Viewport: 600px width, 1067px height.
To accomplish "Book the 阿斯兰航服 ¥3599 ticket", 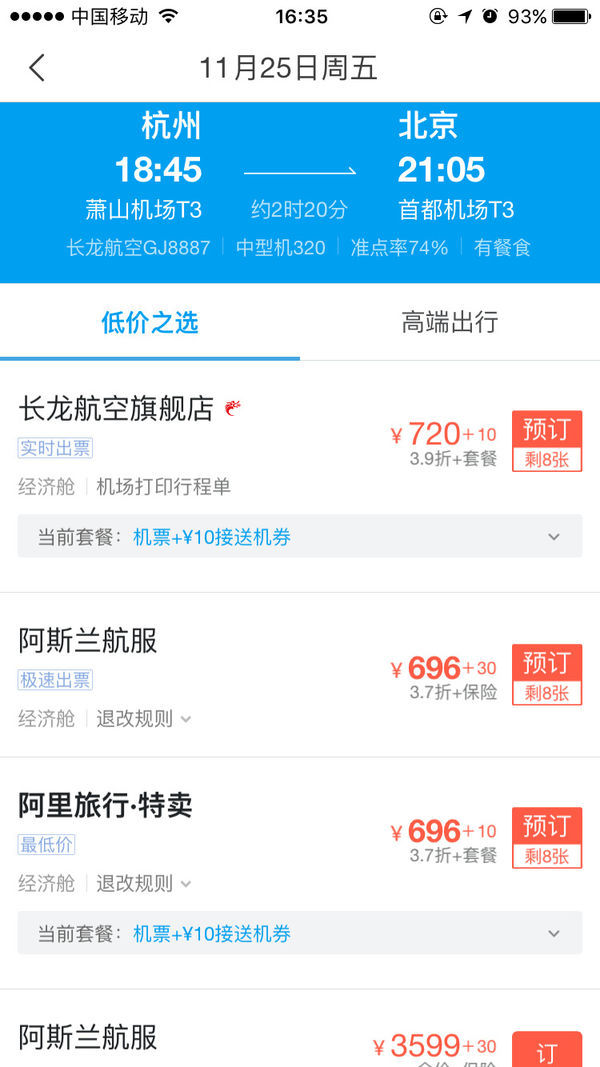I will (x=547, y=1049).
